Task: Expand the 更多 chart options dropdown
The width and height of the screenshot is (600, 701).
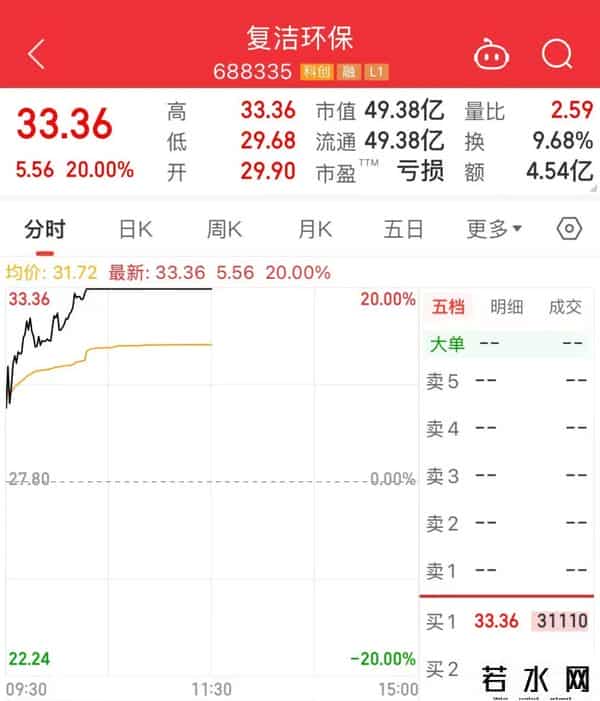Action: coord(494,229)
